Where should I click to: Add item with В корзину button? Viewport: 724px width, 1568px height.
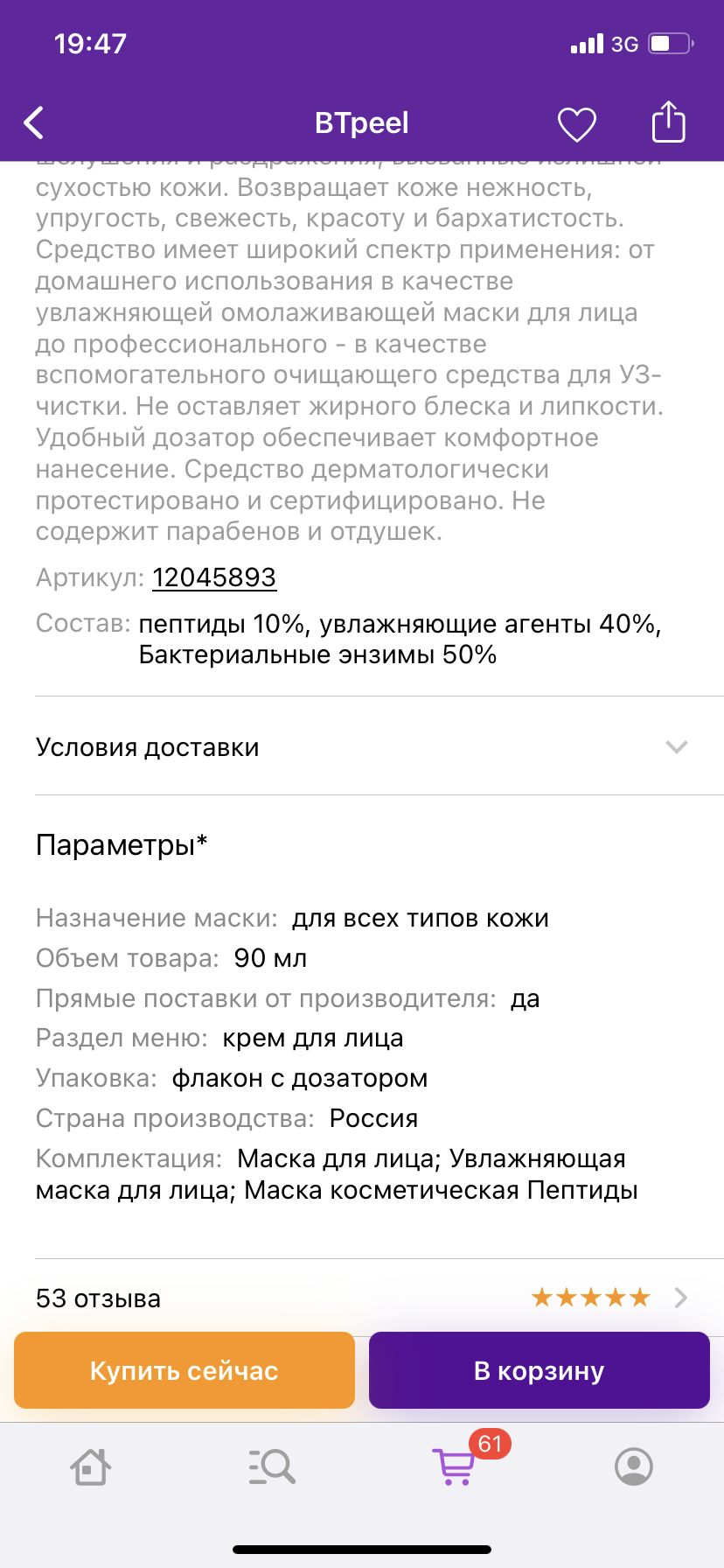pos(540,1370)
